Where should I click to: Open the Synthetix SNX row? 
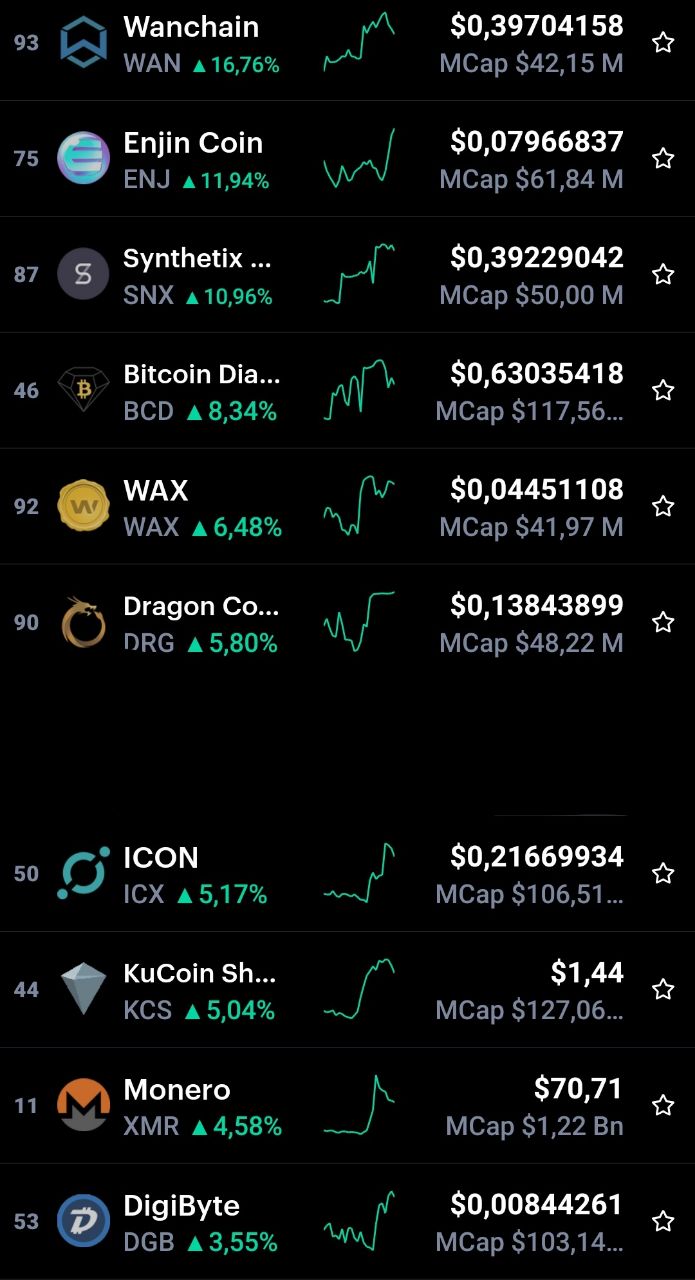coord(347,275)
